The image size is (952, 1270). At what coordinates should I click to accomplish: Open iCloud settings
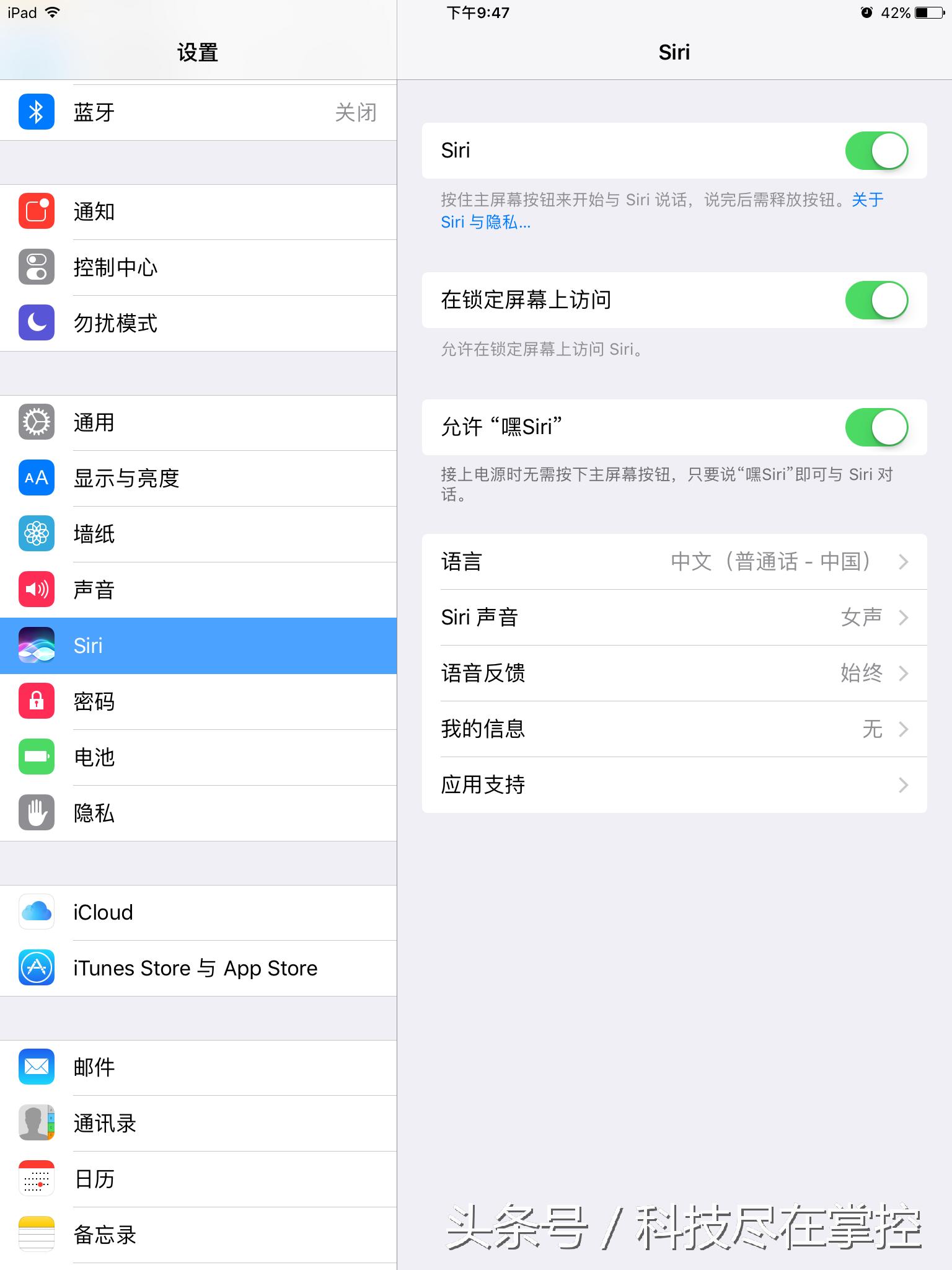[x=198, y=913]
